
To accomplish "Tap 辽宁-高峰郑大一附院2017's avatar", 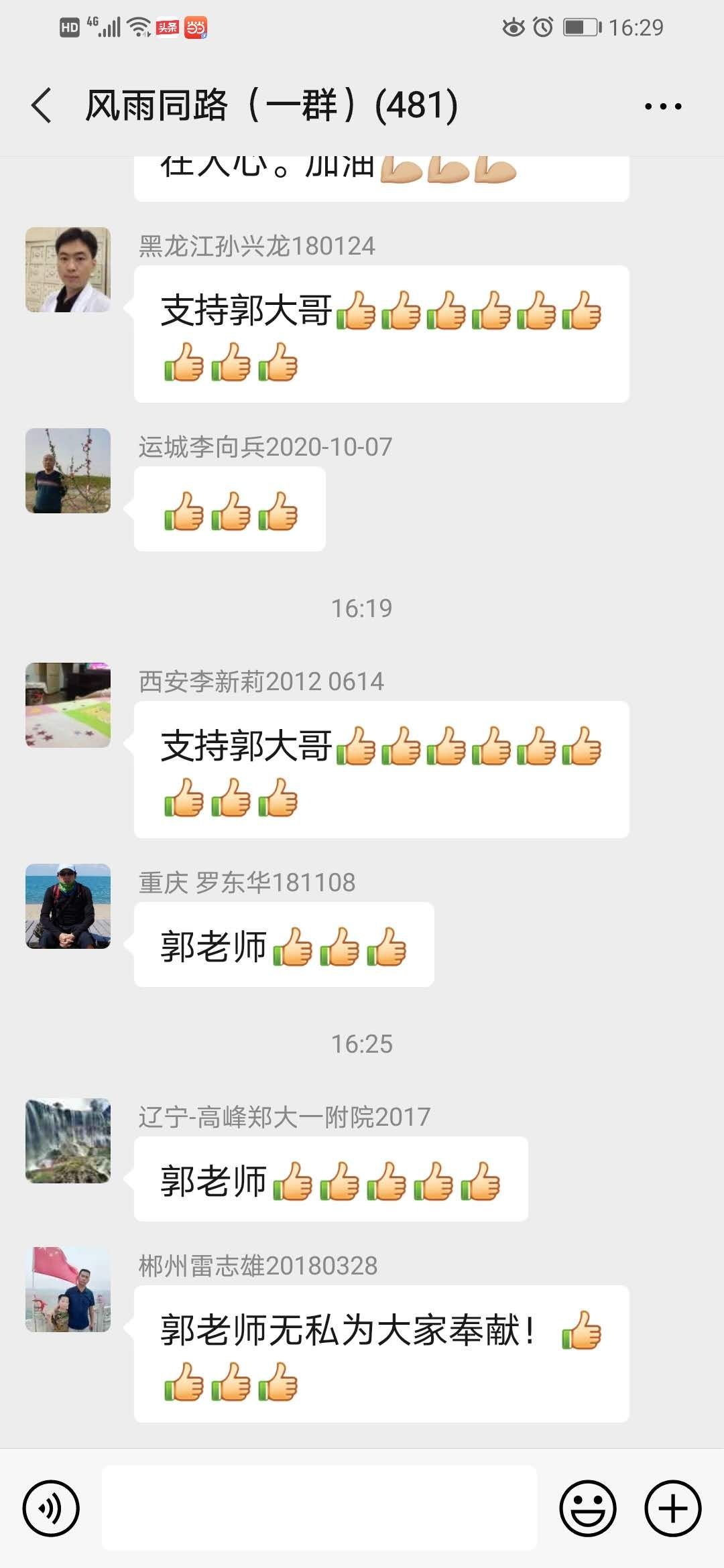I will tap(68, 1140).
